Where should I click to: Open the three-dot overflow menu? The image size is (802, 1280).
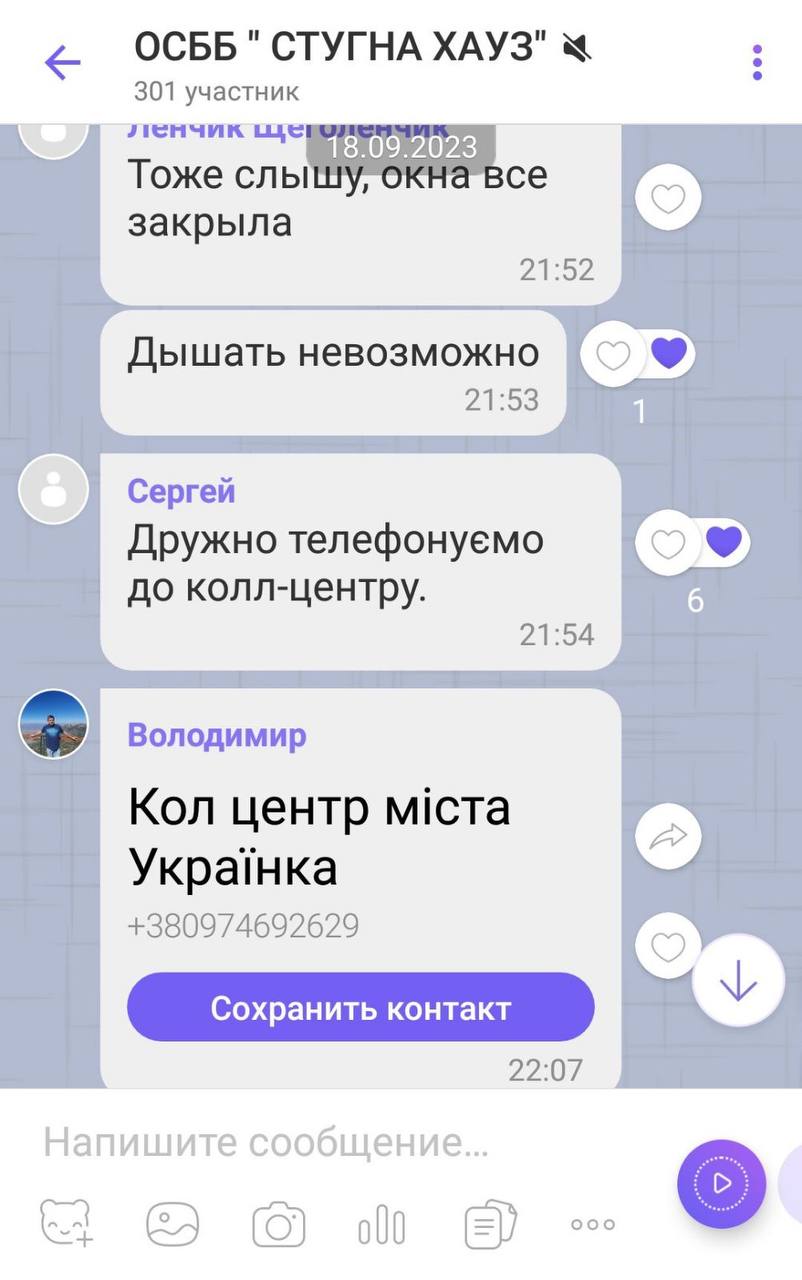(757, 63)
